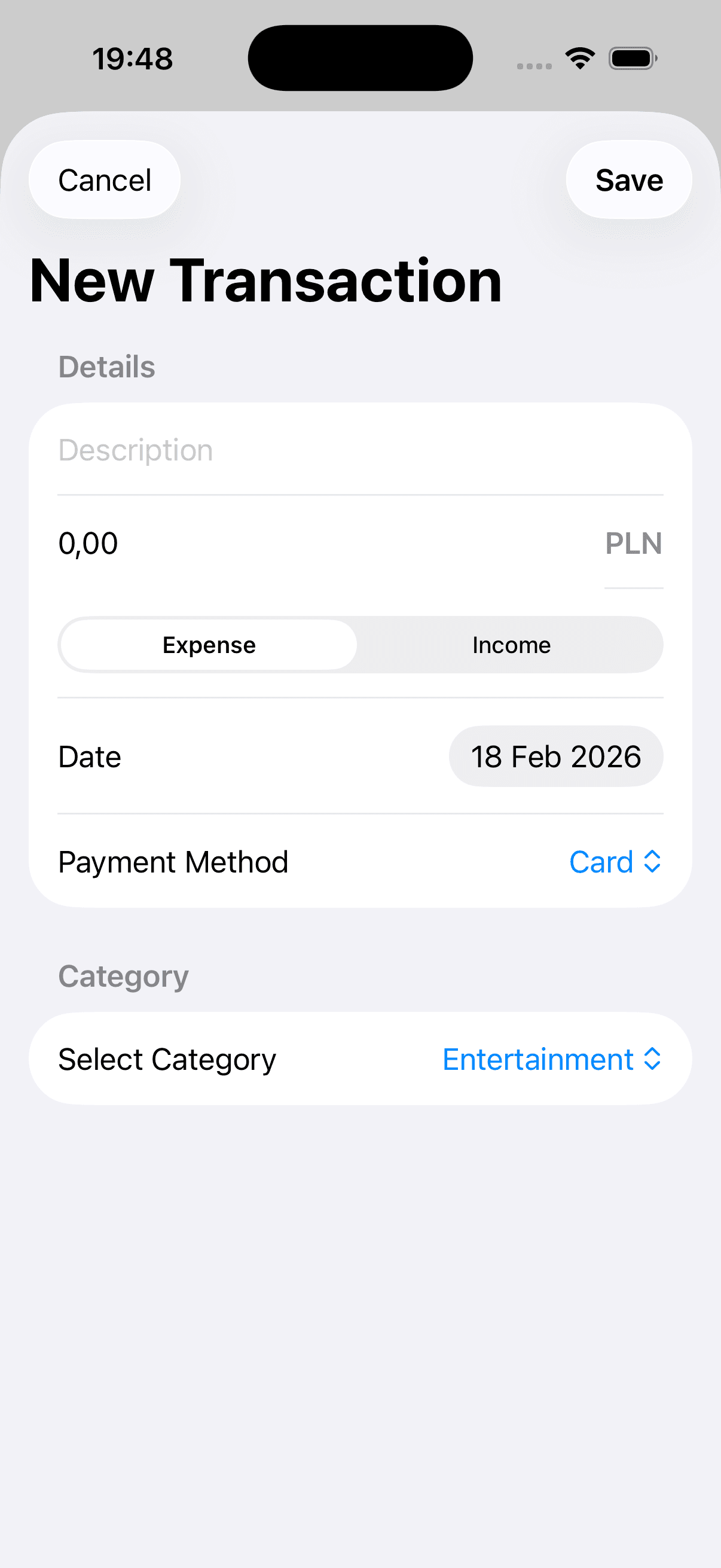This screenshot has width=721, height=1568.
Task: Save the new transaction
Action: [x=628, y=179]
